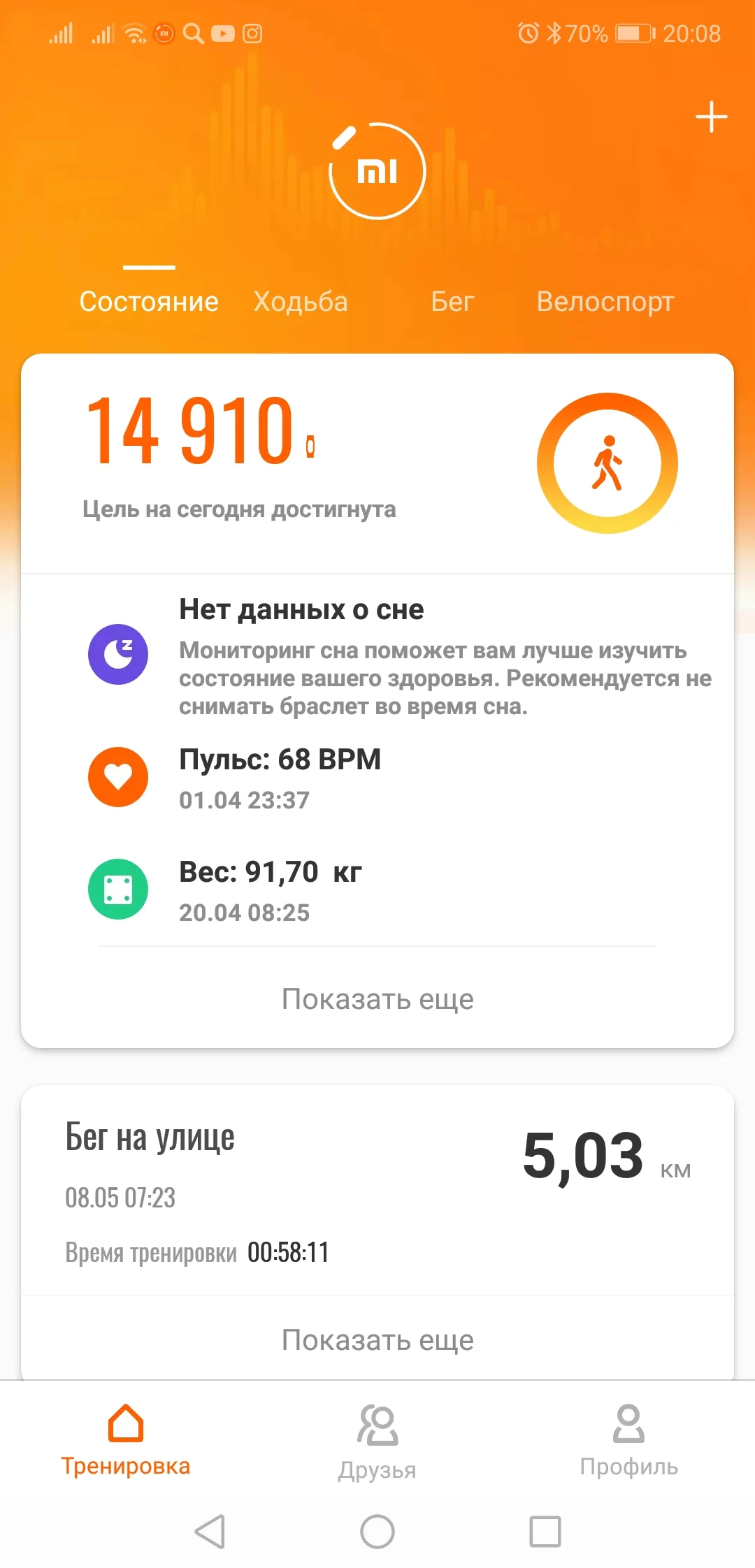Tap the plus button to add activity
Viewport: 755px width, 1568px height.
point(710,116)
